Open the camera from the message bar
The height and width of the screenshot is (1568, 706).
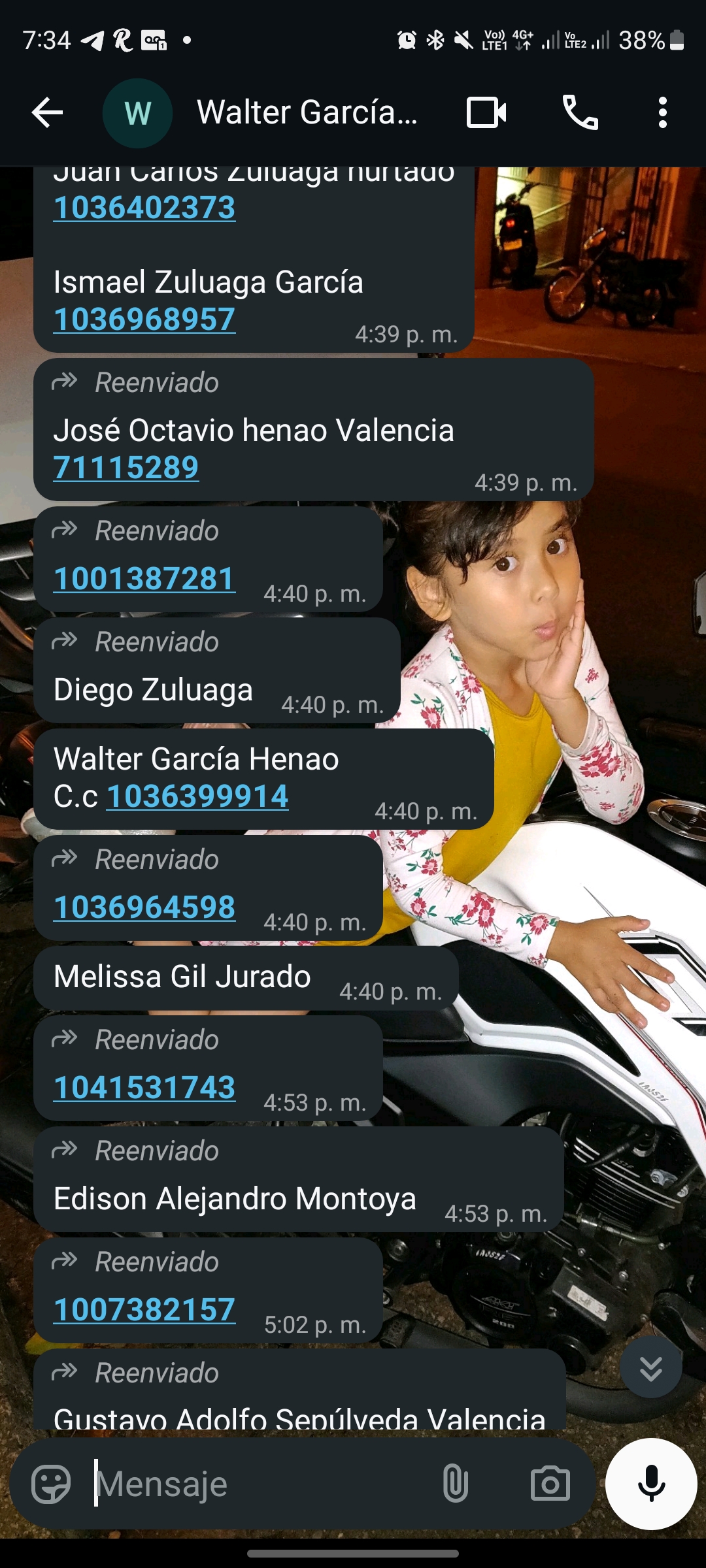(550, 1484)
